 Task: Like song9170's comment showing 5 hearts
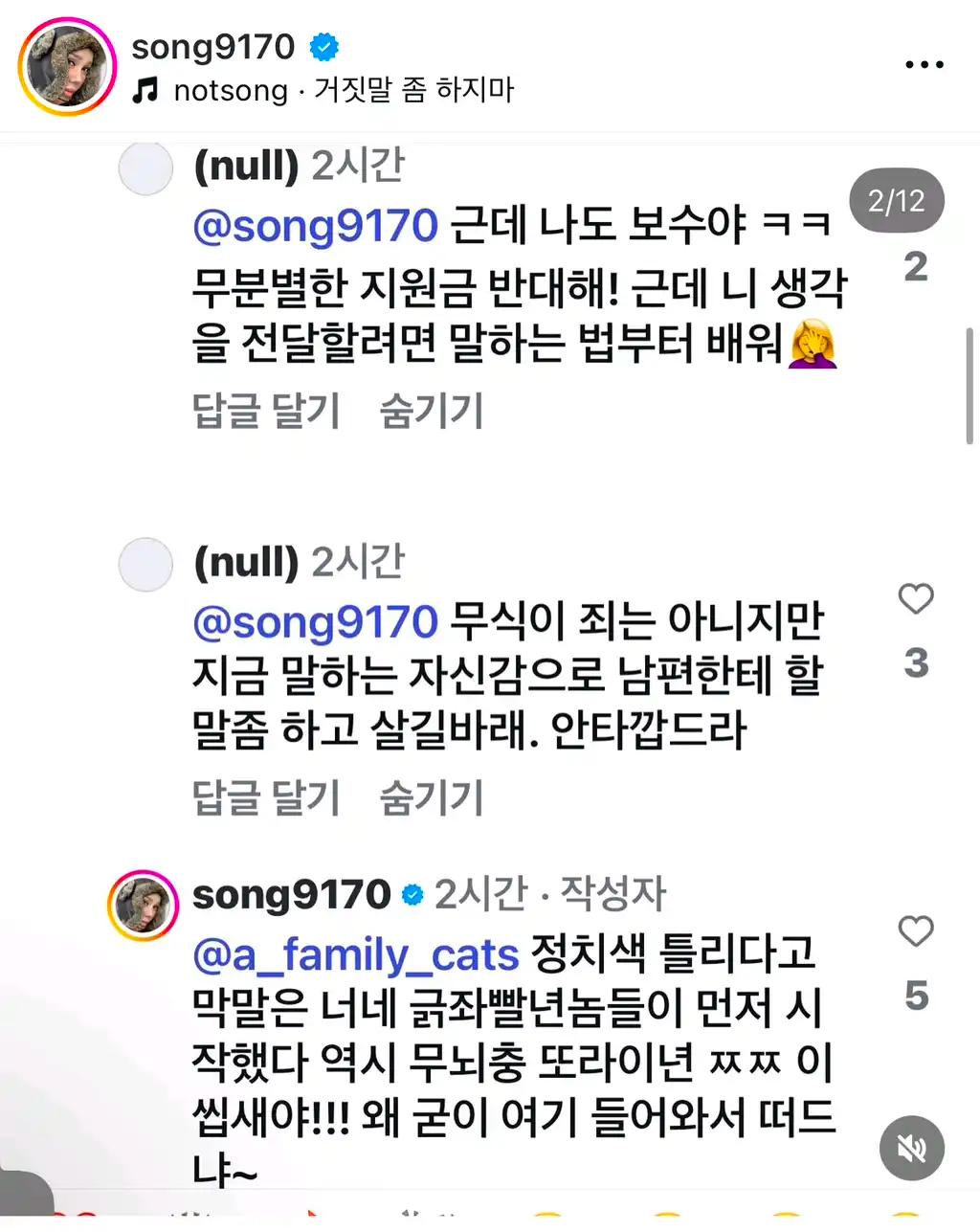[916, 930]
